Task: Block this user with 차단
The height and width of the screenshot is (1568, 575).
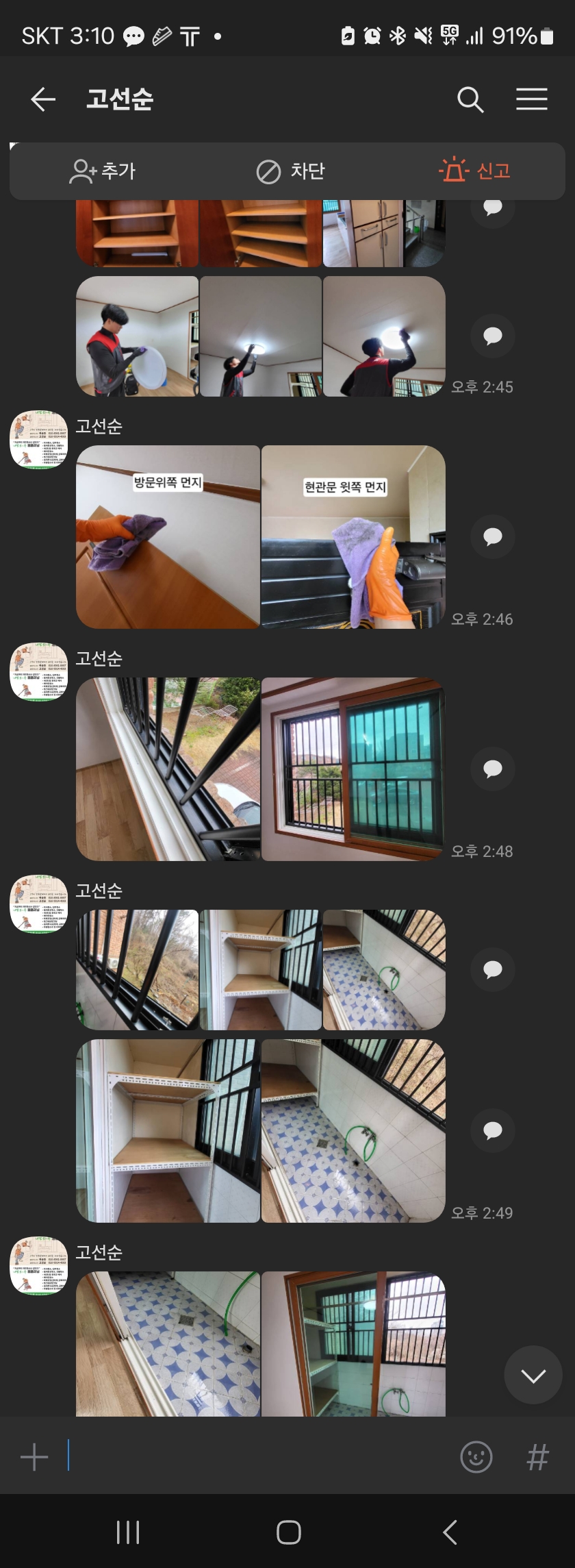Action: pos(290,171)
